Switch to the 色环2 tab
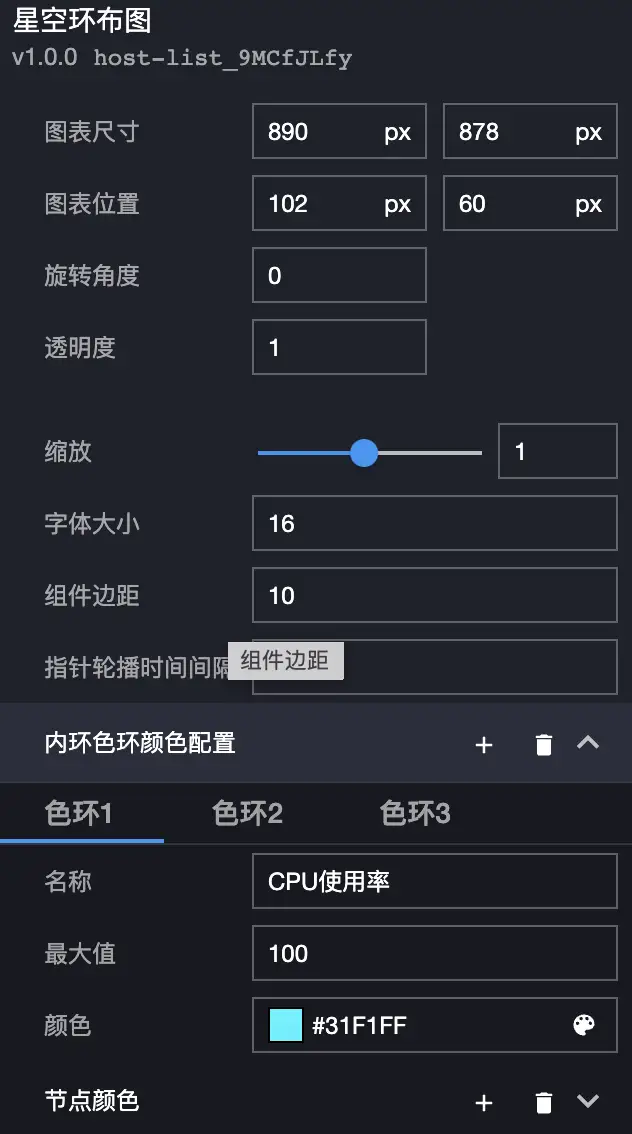 click(x=247, y=814)
